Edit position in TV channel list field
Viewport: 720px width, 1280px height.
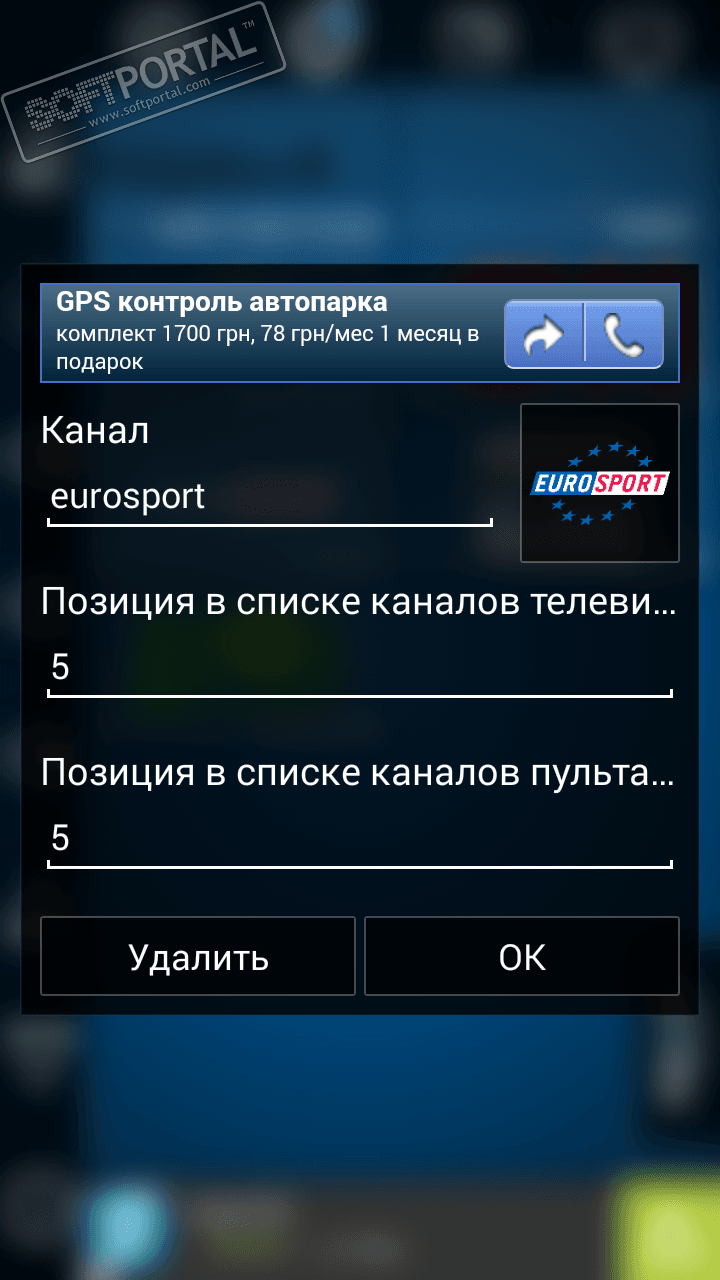point(358,668)
